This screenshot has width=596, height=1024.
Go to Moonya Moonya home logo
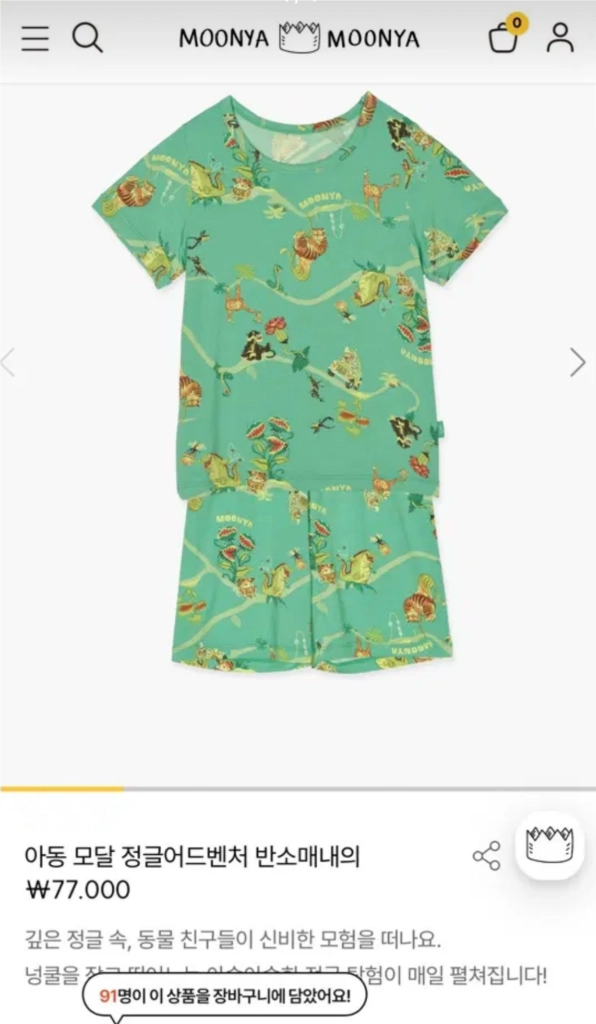click(x=299, y=38)
